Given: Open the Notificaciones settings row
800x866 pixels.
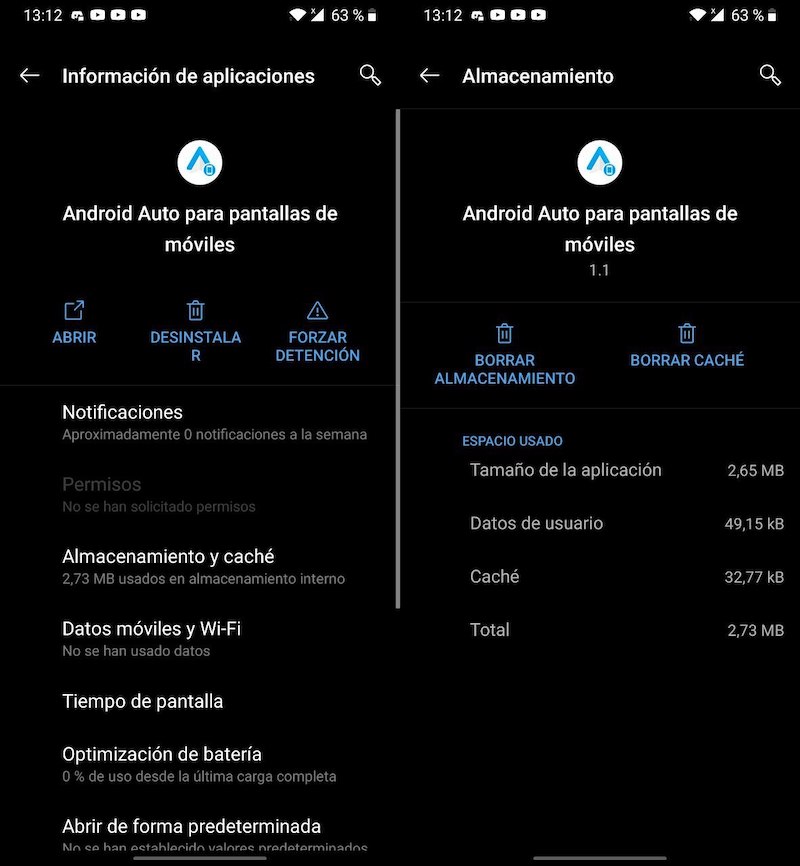Looking at the screenshot, I should tap(200, 422).
